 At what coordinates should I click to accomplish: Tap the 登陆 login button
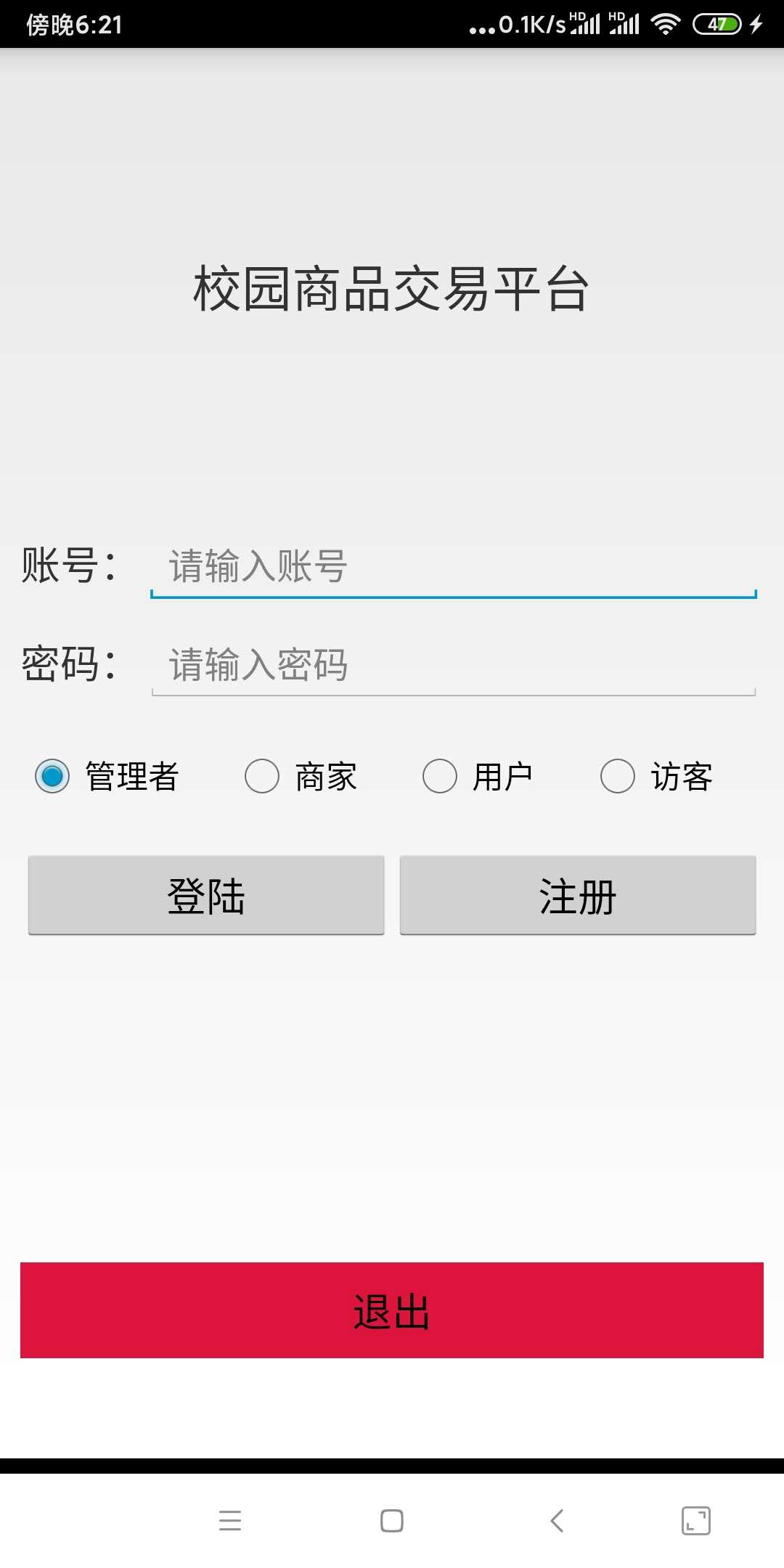(206, 896)
